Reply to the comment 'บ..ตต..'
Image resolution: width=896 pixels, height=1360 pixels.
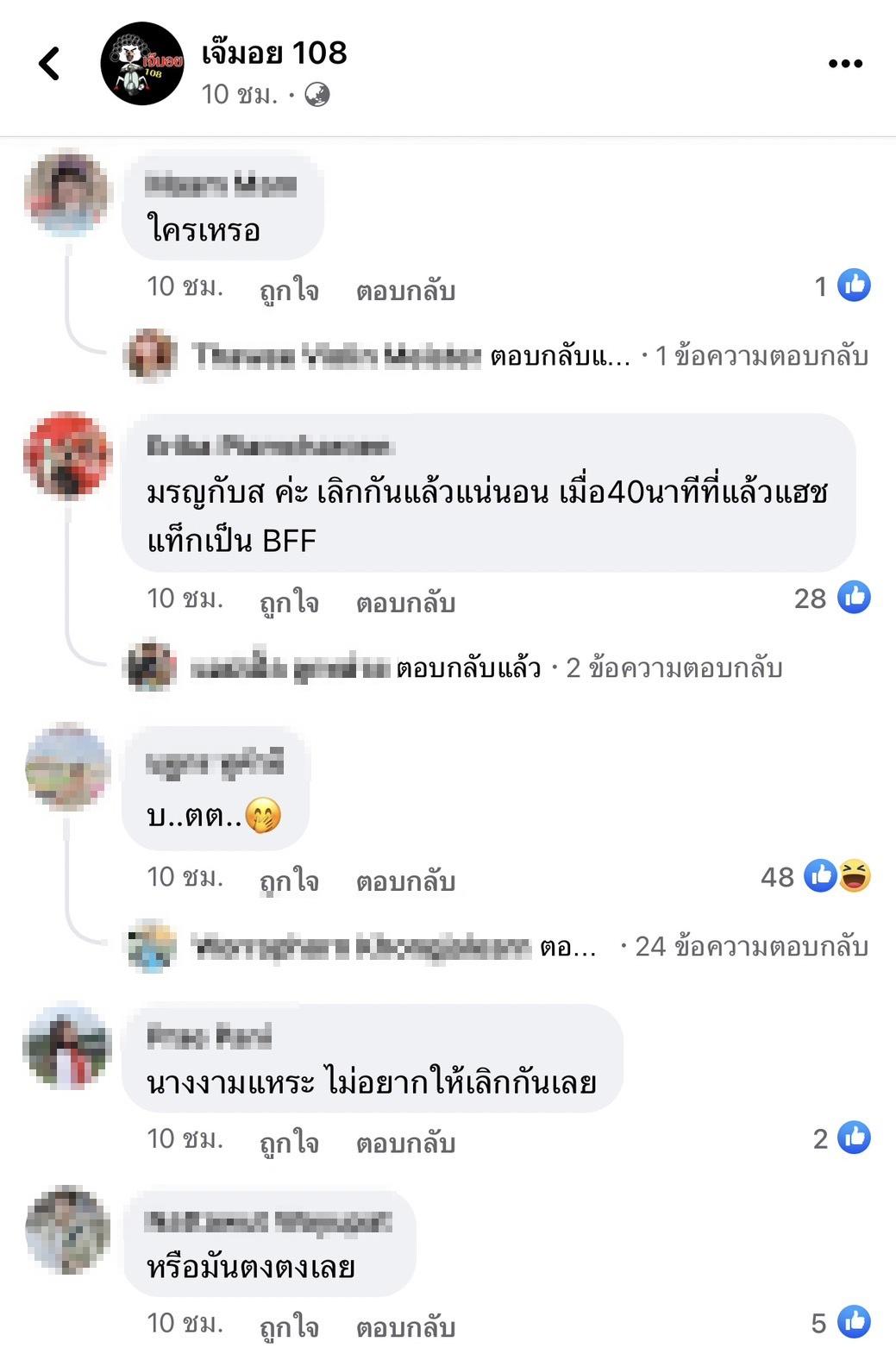click(405, 881)
